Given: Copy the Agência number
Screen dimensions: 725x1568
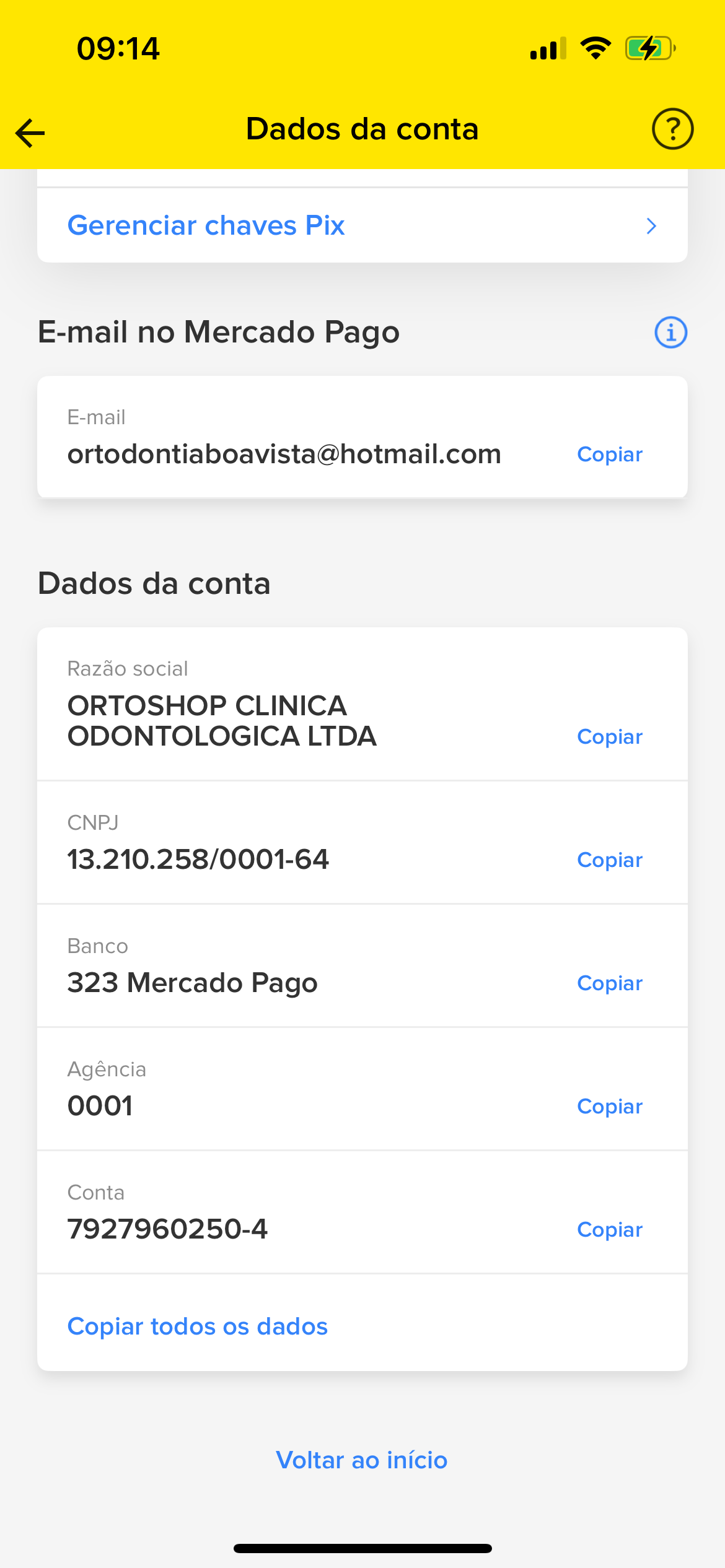Looking at the screenshot, I should (x=609, y=1107).
